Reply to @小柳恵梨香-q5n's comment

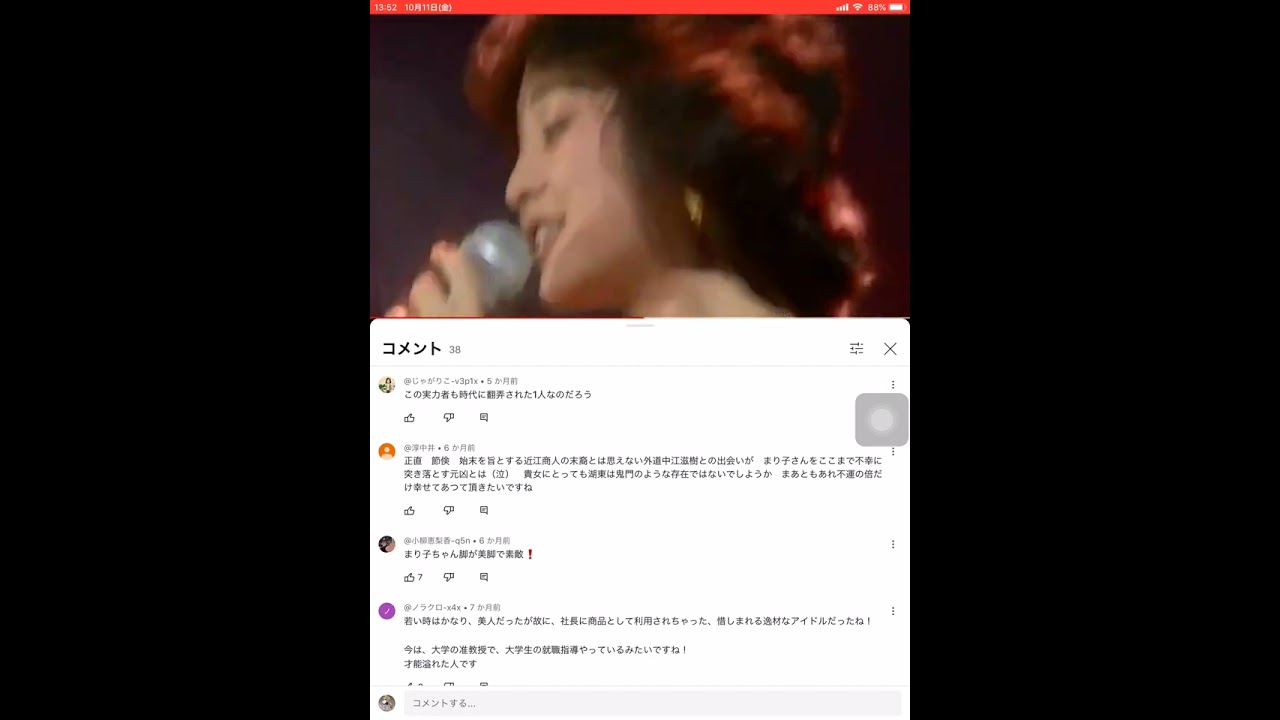(484, 577)
